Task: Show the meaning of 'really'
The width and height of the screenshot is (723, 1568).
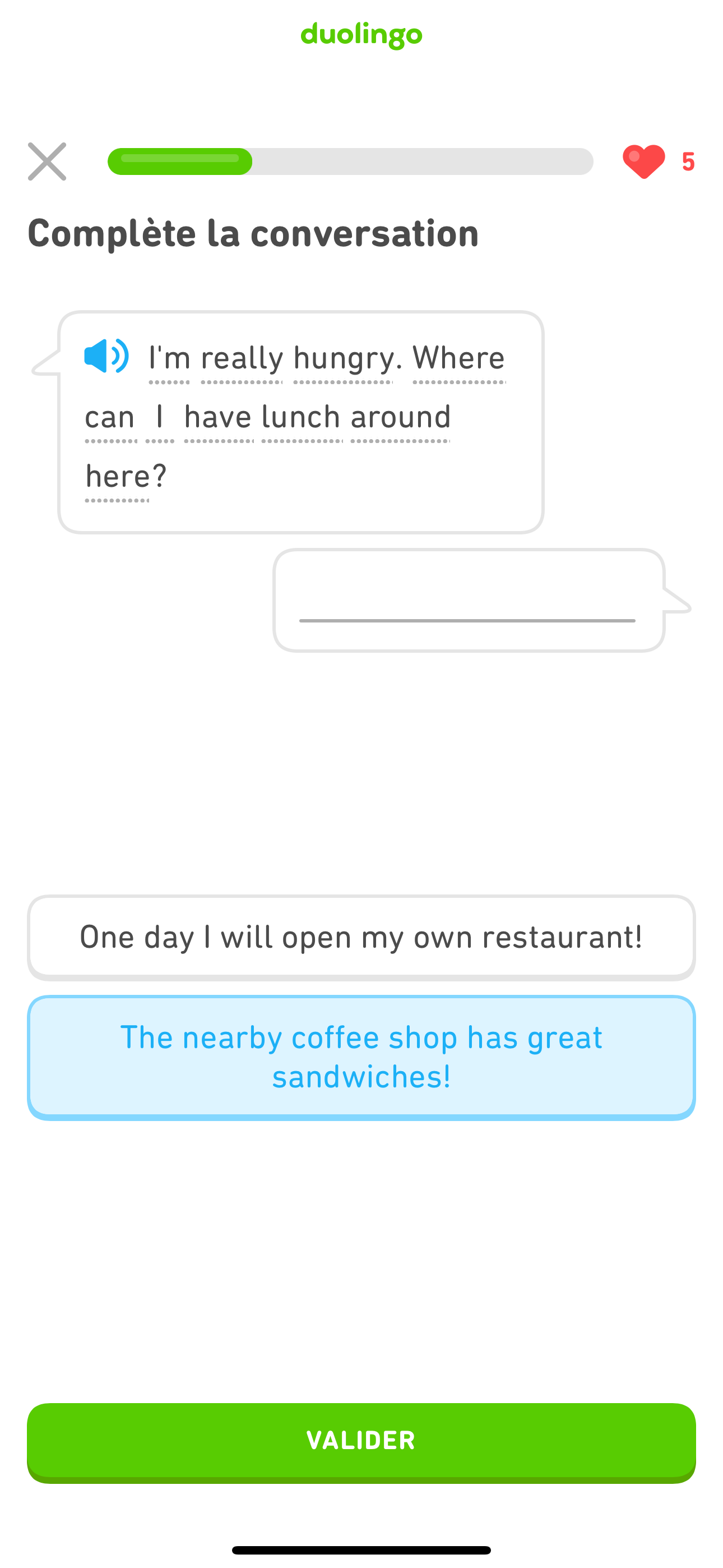Action: (242, 359)
